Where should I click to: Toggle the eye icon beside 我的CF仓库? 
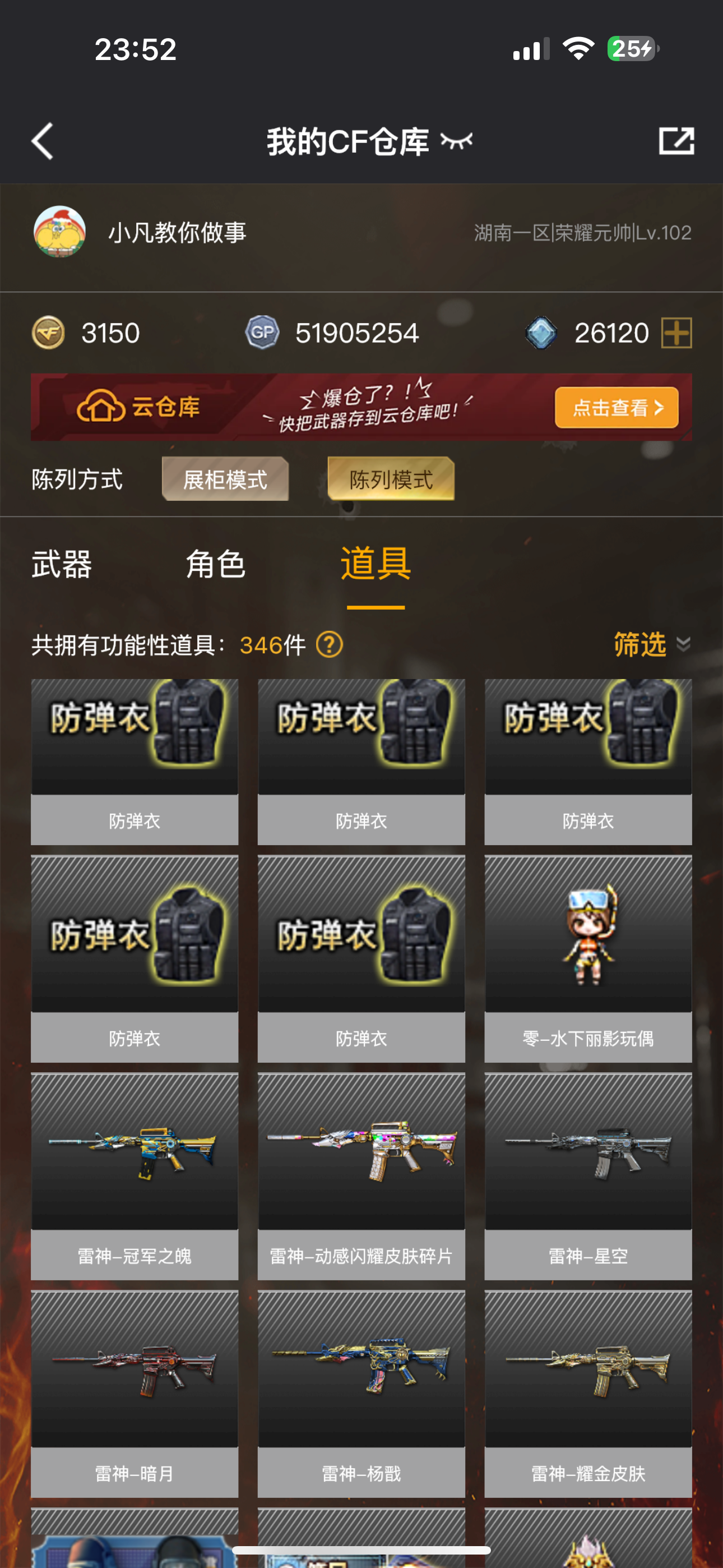[456, 141]
